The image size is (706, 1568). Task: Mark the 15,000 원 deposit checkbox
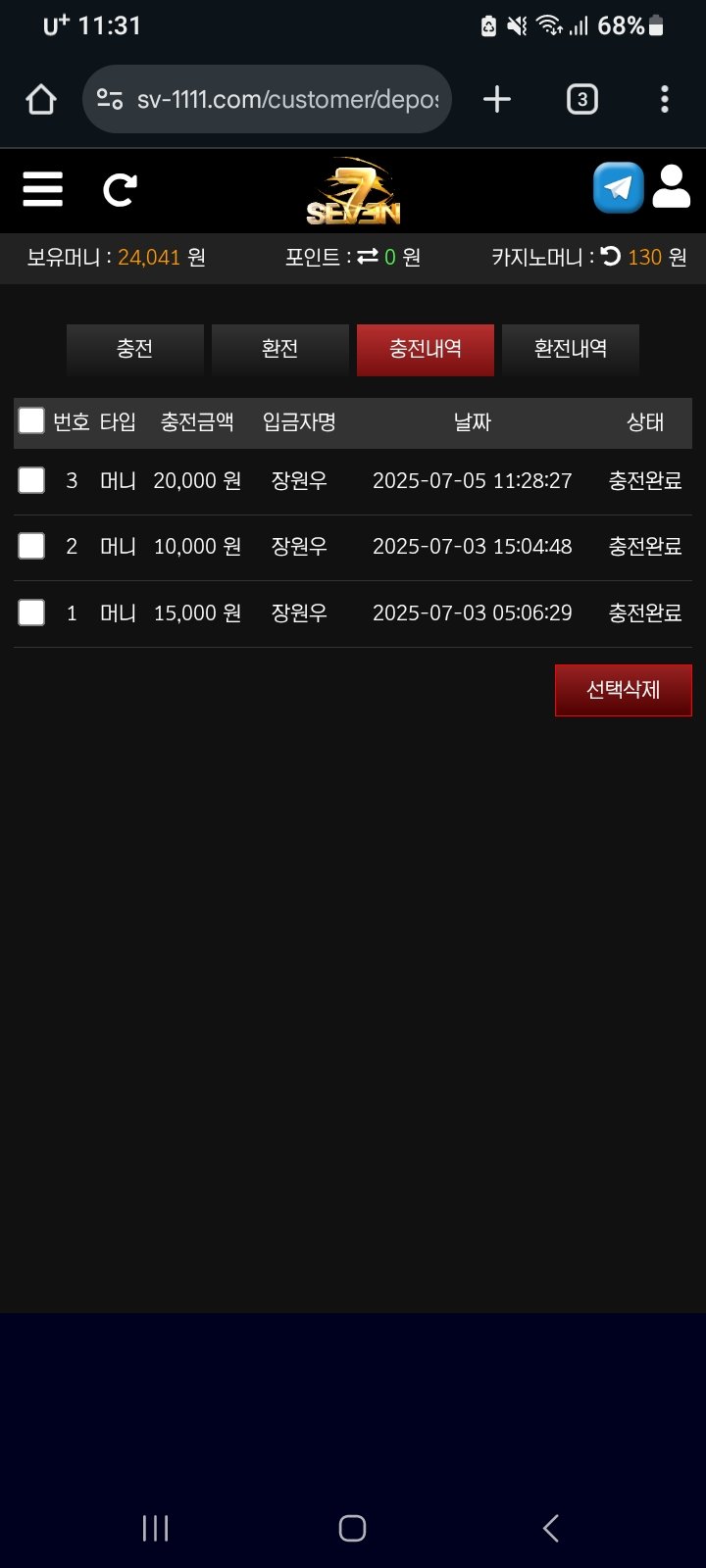31,612
